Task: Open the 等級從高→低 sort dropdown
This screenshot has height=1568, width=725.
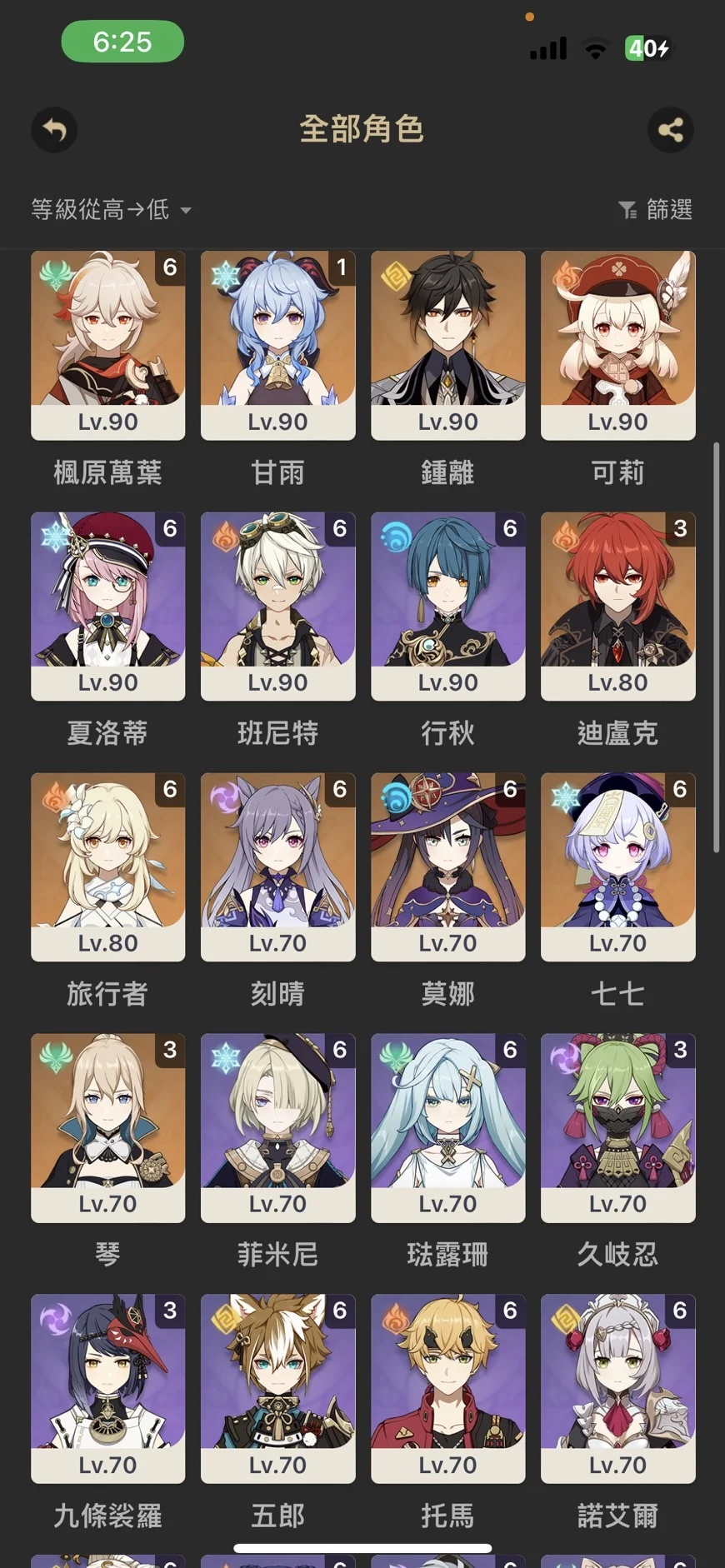Action: tap(111, 209)
